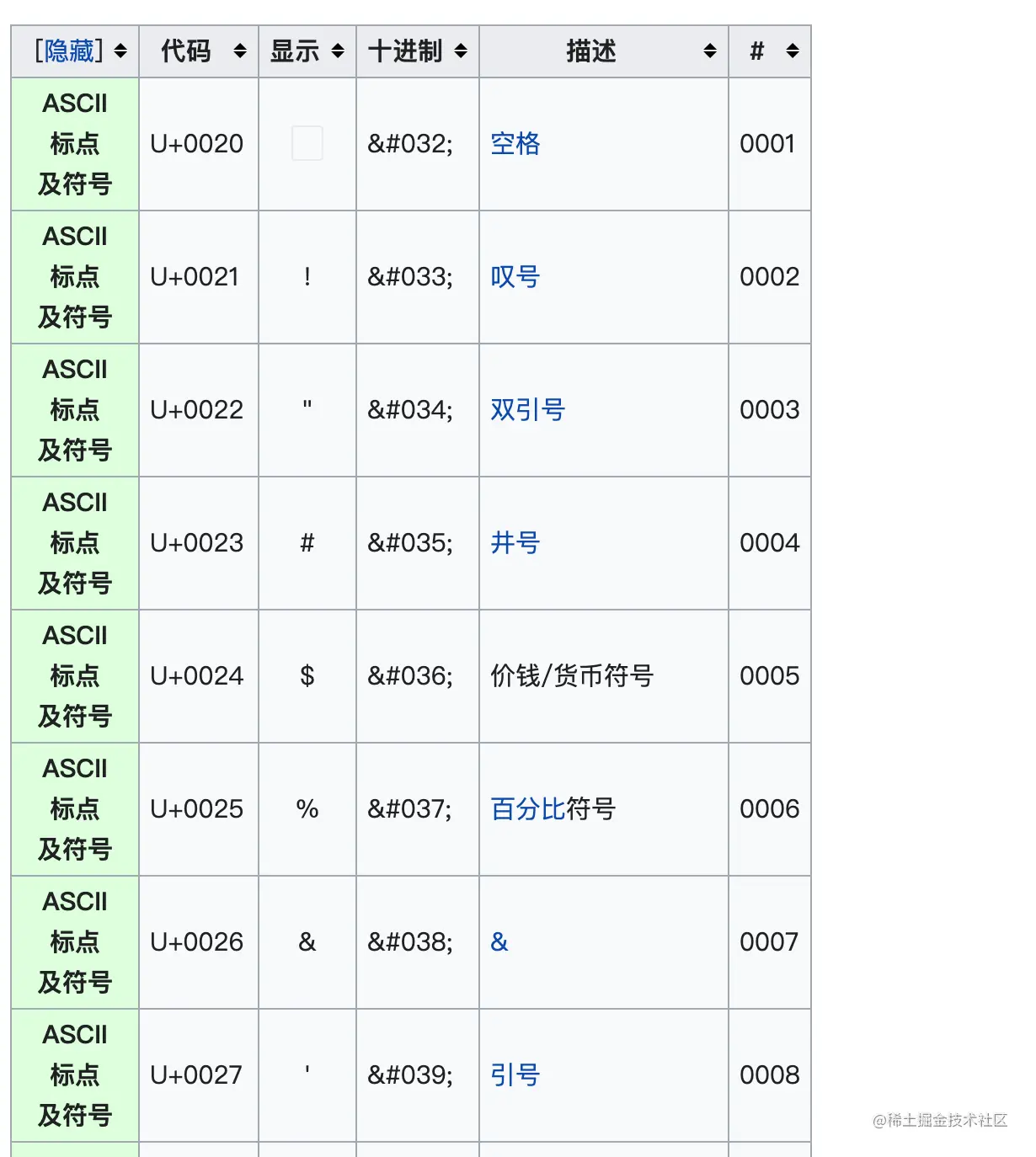Open the 叹号 link

[515, 277]
